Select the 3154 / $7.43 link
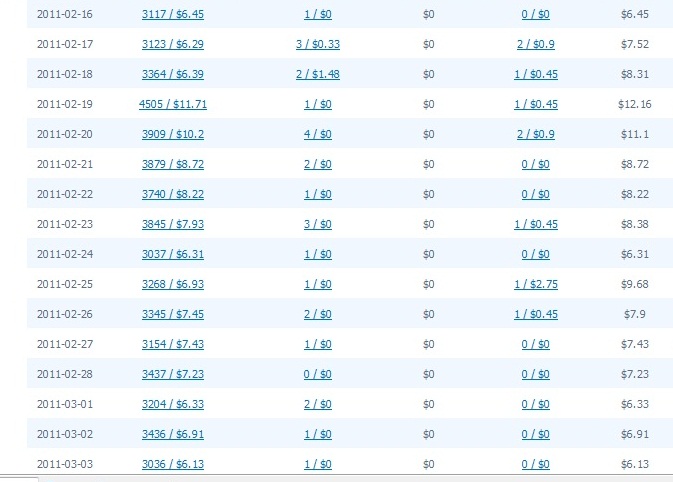Viewport: 673px width, 482px height. pyautogui.click(x=170, y=344)
